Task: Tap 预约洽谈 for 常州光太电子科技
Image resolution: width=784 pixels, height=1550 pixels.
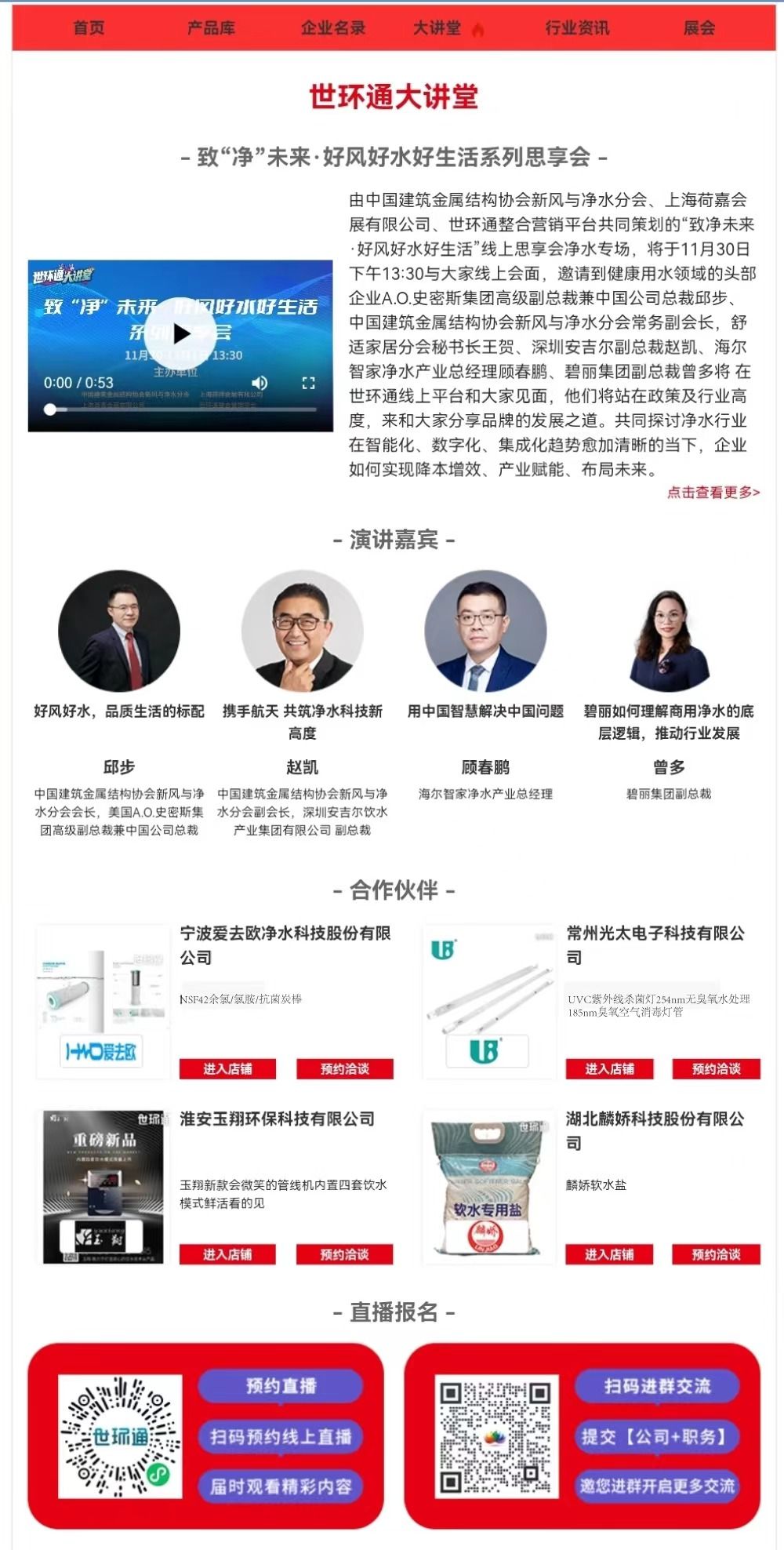Action: tap(716, 1068)
